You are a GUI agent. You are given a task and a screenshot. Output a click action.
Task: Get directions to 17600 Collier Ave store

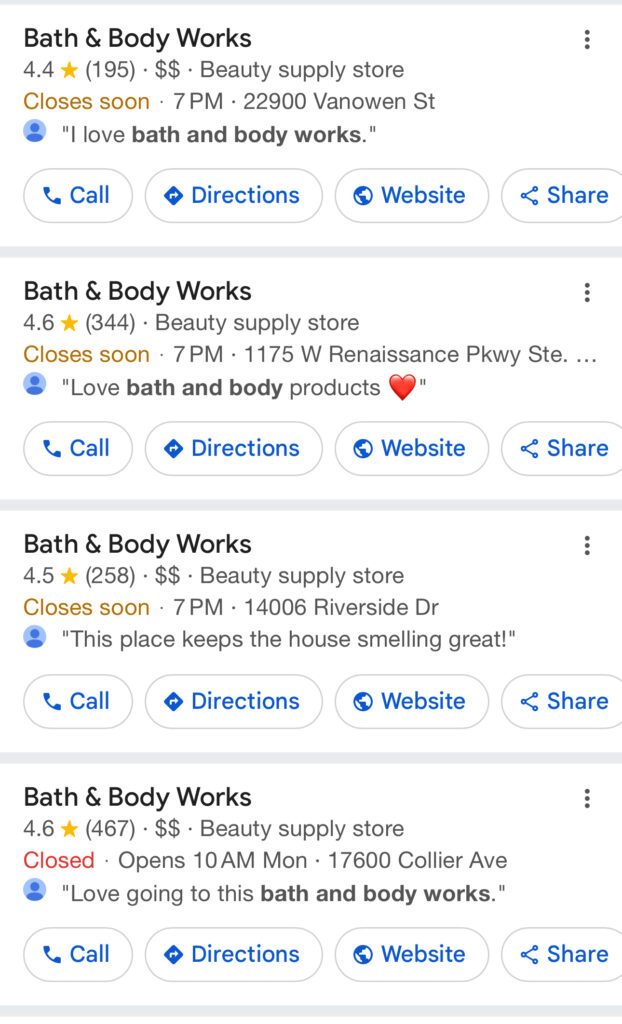click(x=233, y=954)
